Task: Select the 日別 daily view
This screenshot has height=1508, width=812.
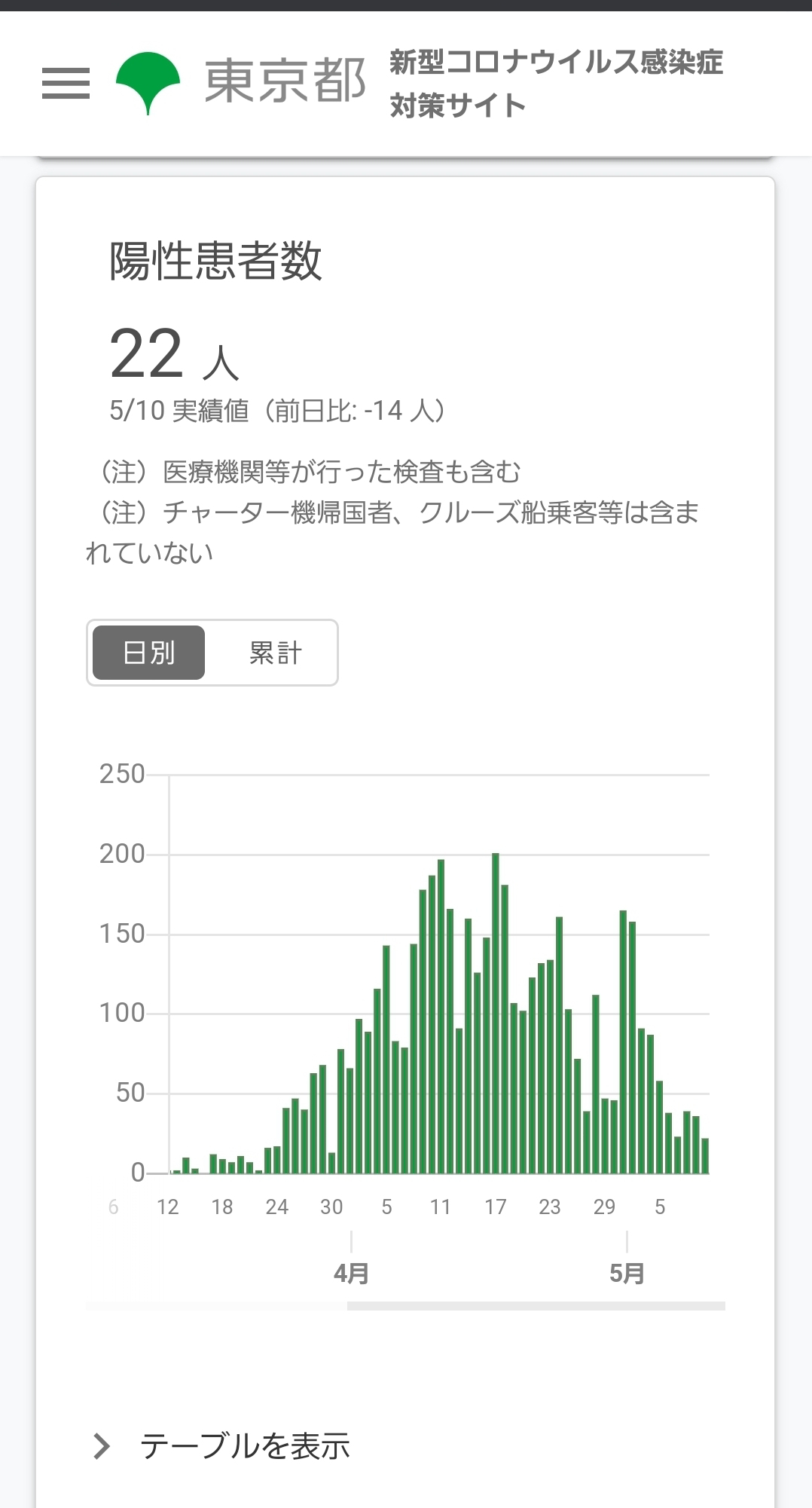Action: pos(148,653)
